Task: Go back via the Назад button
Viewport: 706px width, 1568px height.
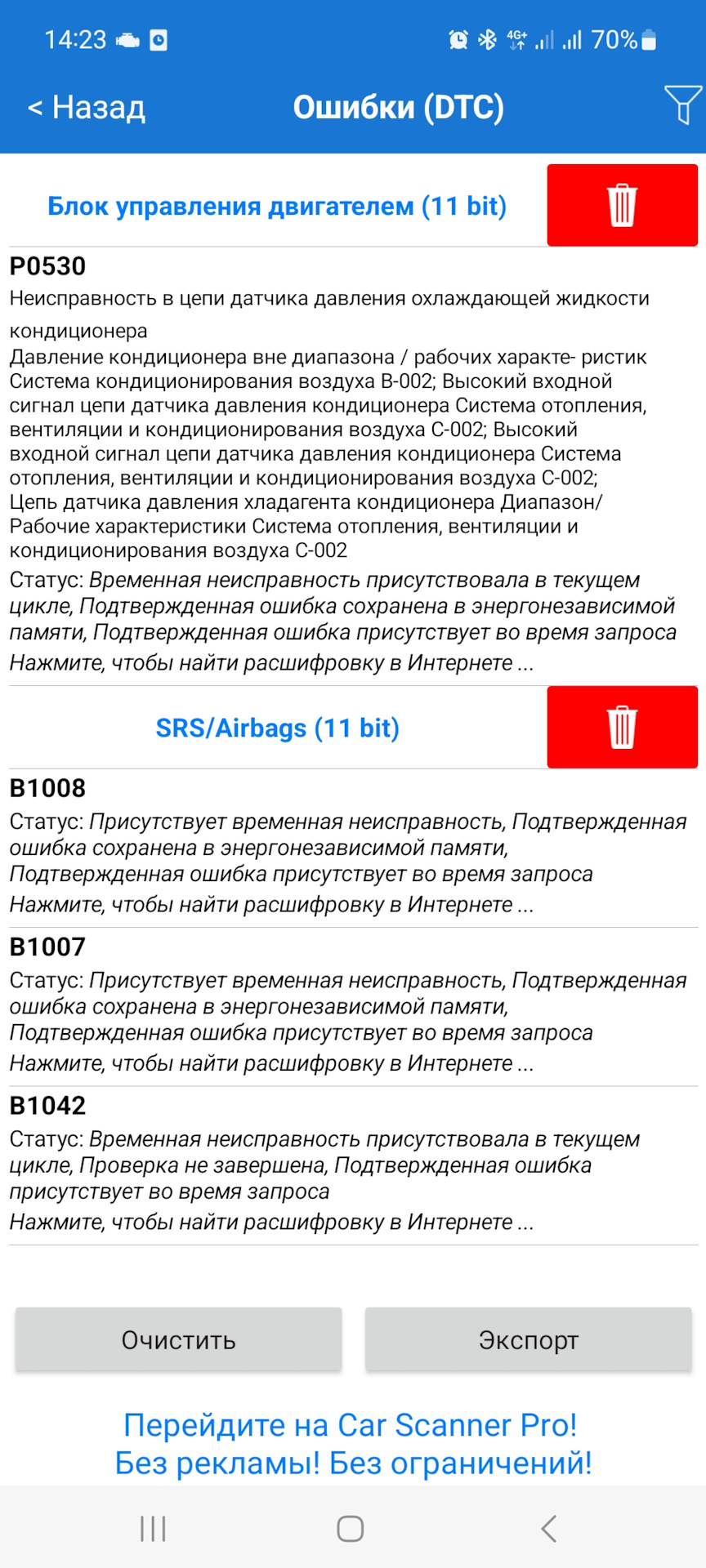Action: point(87,107)
